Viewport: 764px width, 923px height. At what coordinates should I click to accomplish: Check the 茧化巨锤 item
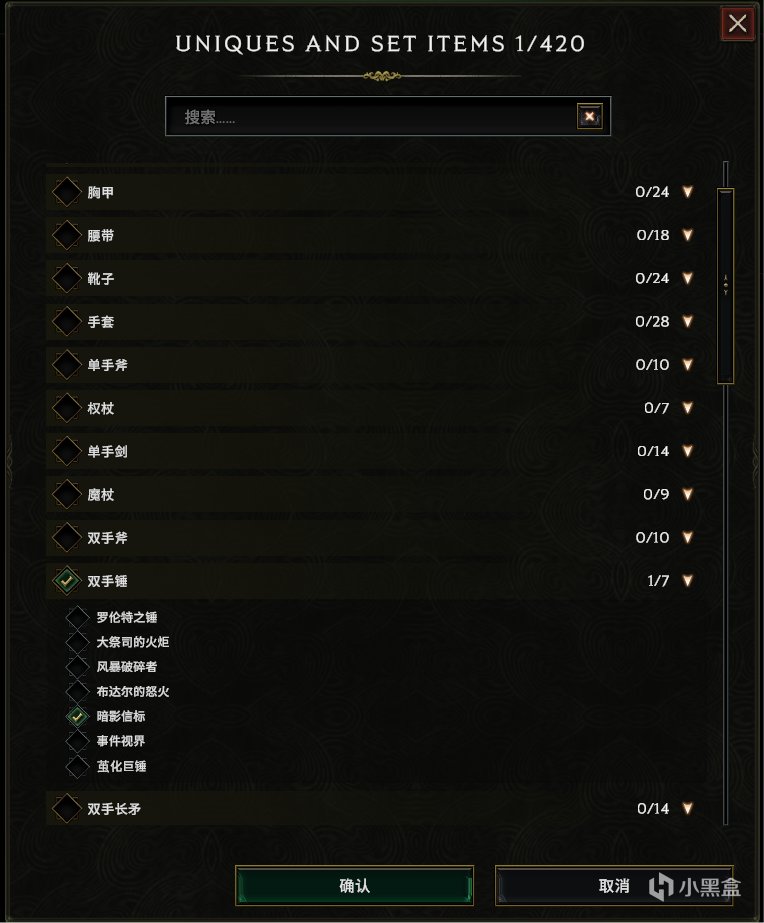tap(78, 766)
